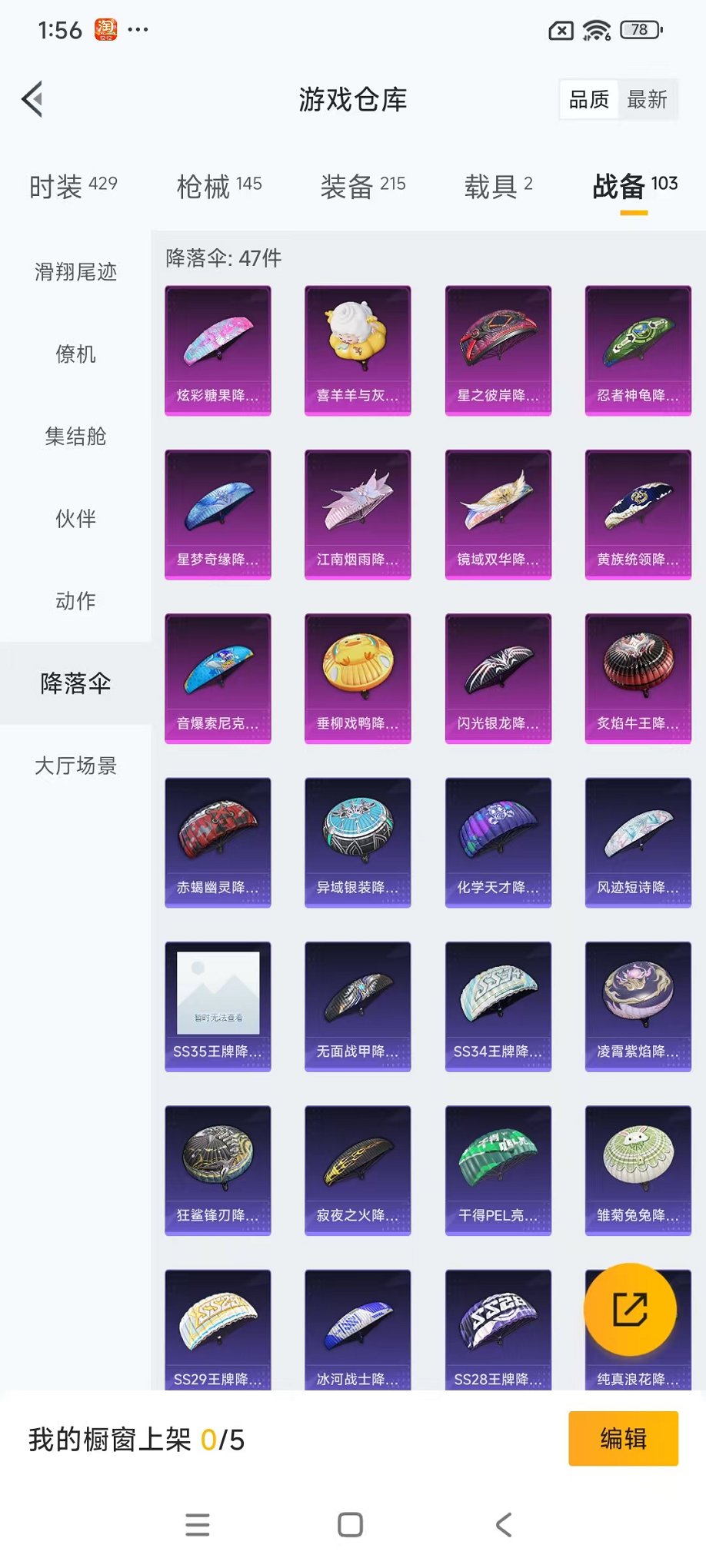Viewport: 706px width, 1568px height.
Task: Open 大厅场景 category
Action: point(75,766)
